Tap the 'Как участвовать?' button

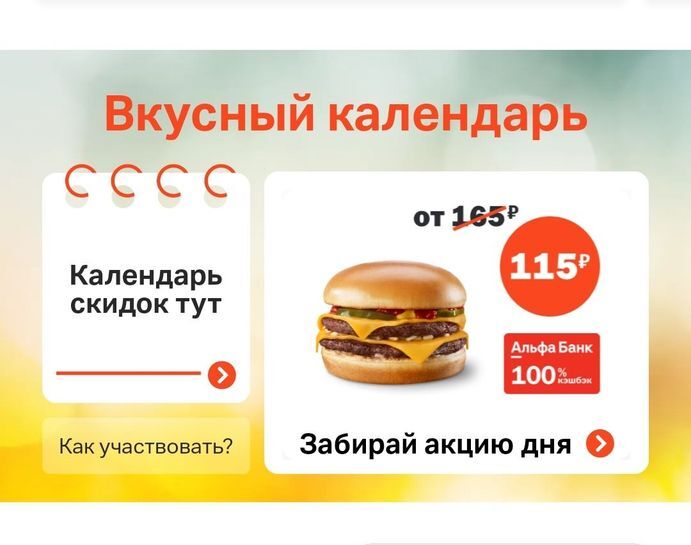[x=146, y=446]
